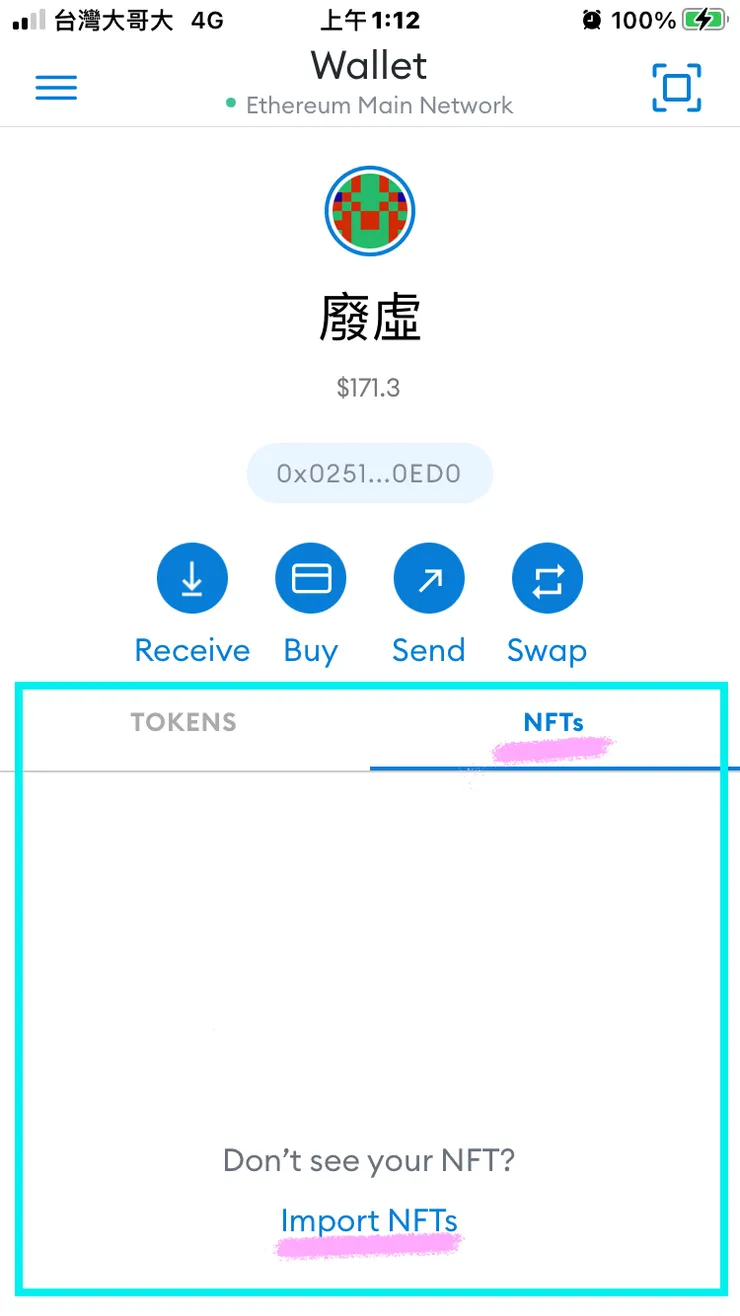This screenshot has width=740, height=1316.
Task: Tap the alarm clock status icon
Action: 593,18
